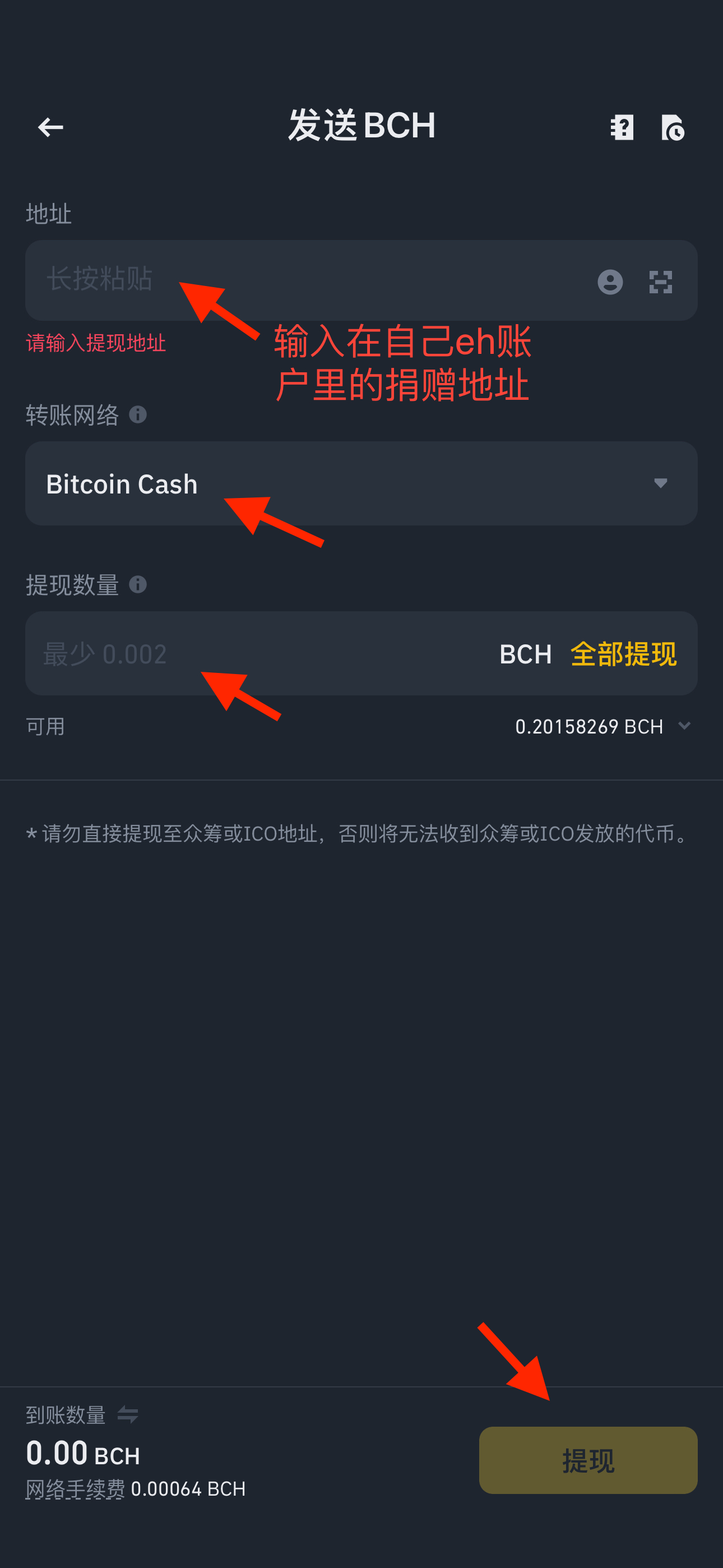
Task: Expand the available balance 0.20158269 BCH
Action: pyautogui.click(x=602, y=726)
